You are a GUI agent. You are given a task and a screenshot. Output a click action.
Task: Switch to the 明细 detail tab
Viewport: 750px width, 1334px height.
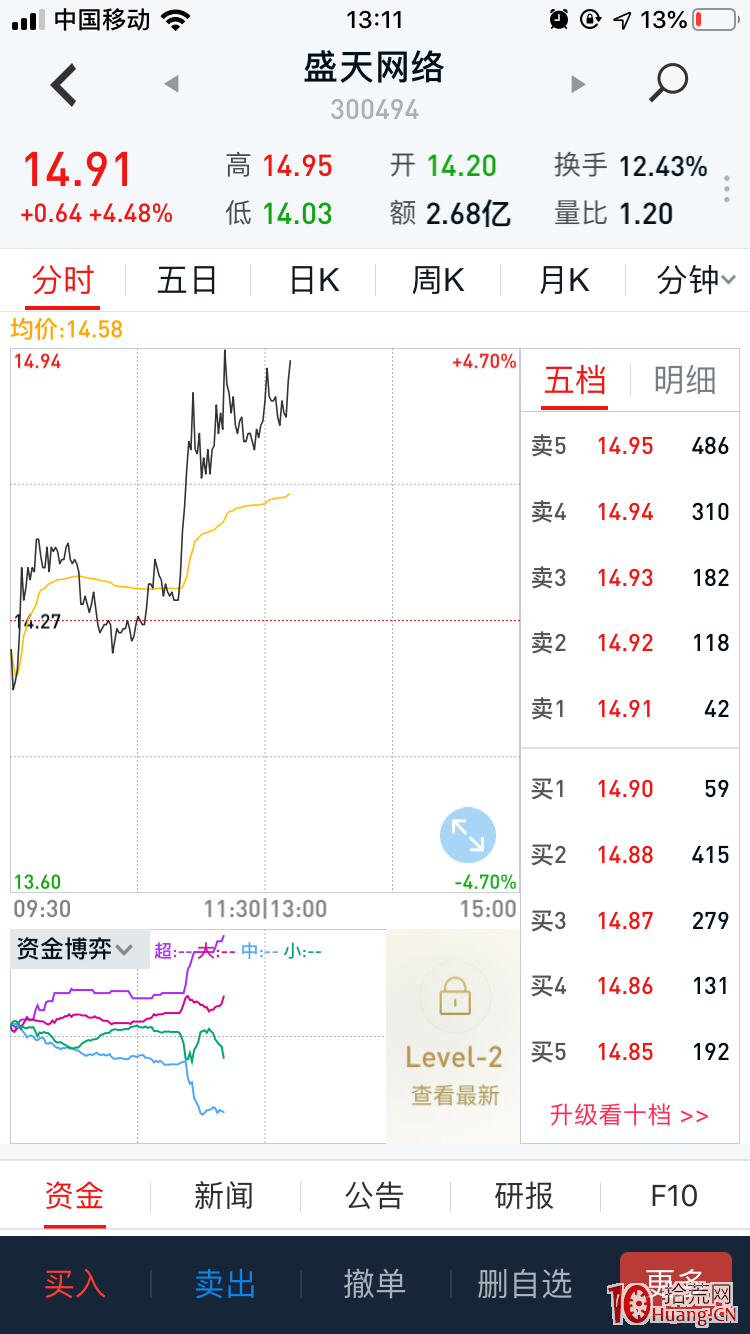685,380
